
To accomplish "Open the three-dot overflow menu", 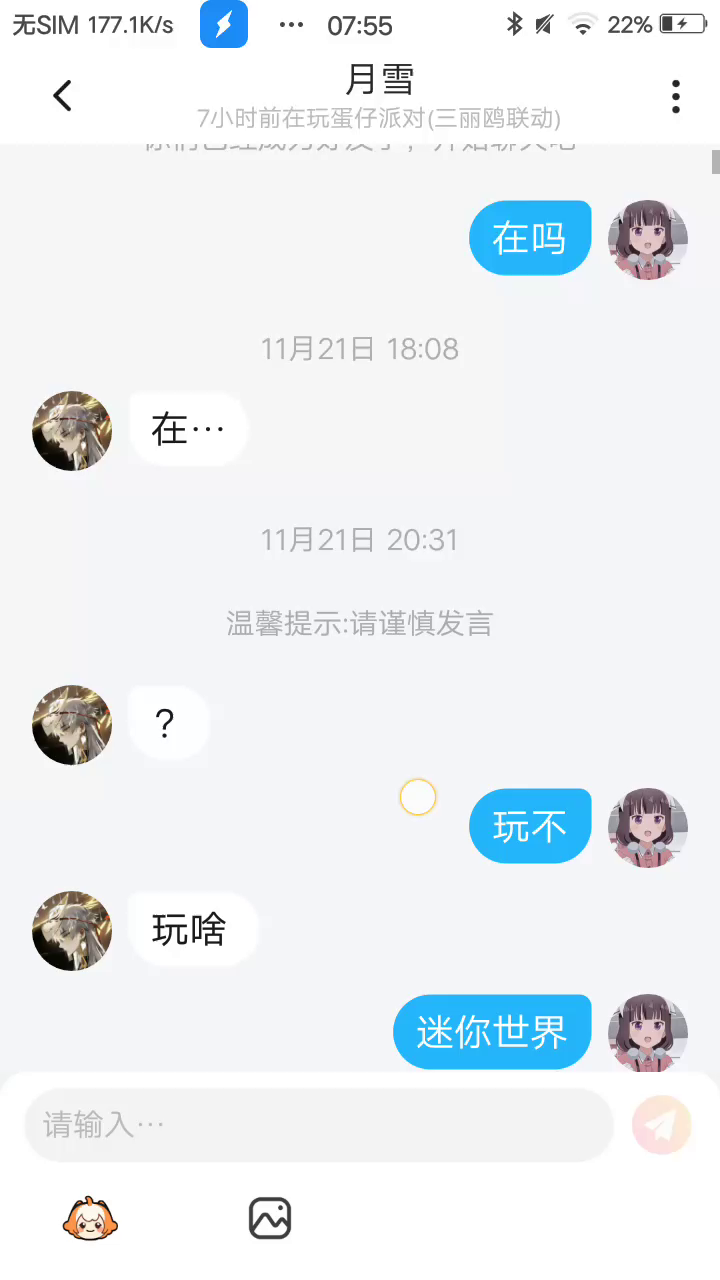I will 676,96.
